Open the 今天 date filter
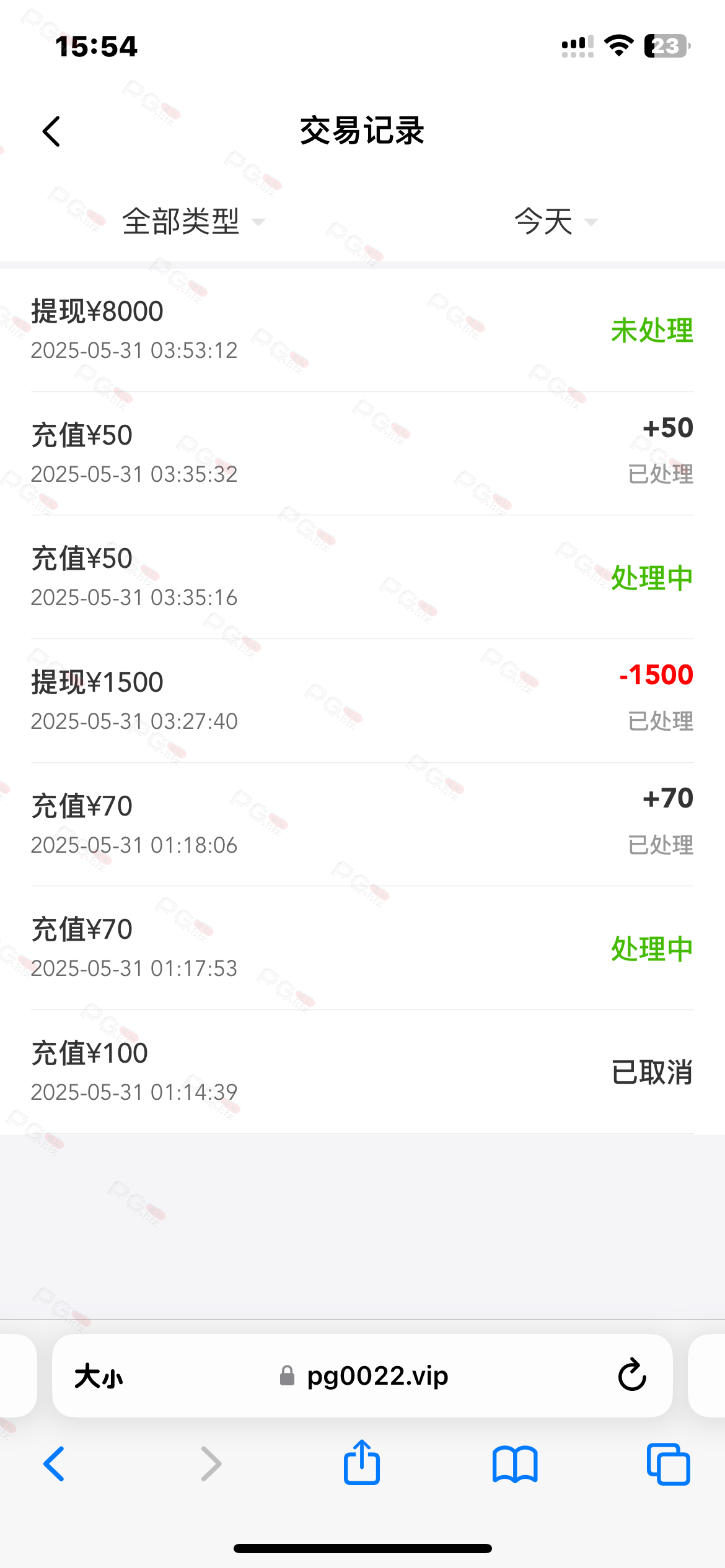 [x=556, y=222]
